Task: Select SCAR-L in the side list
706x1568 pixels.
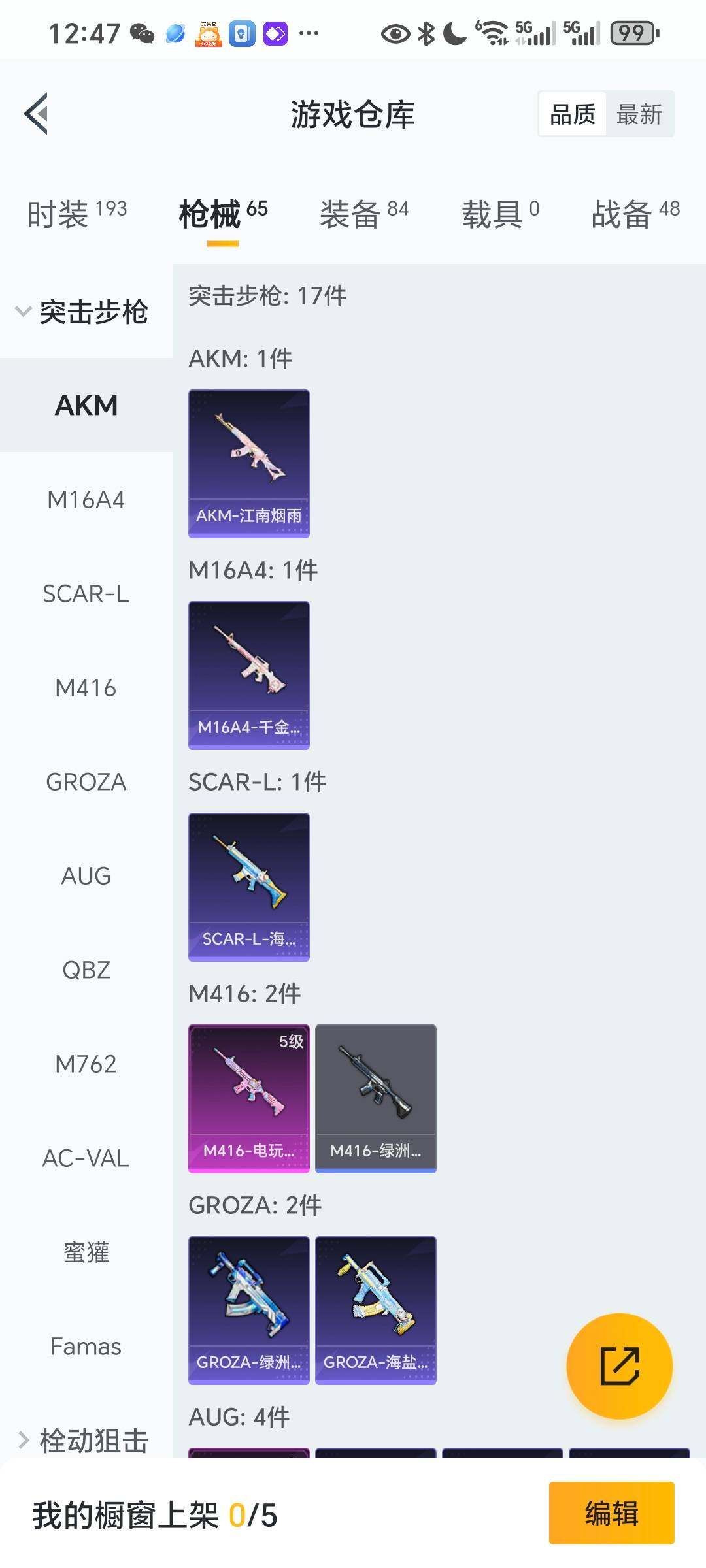Action: point(86,594)
